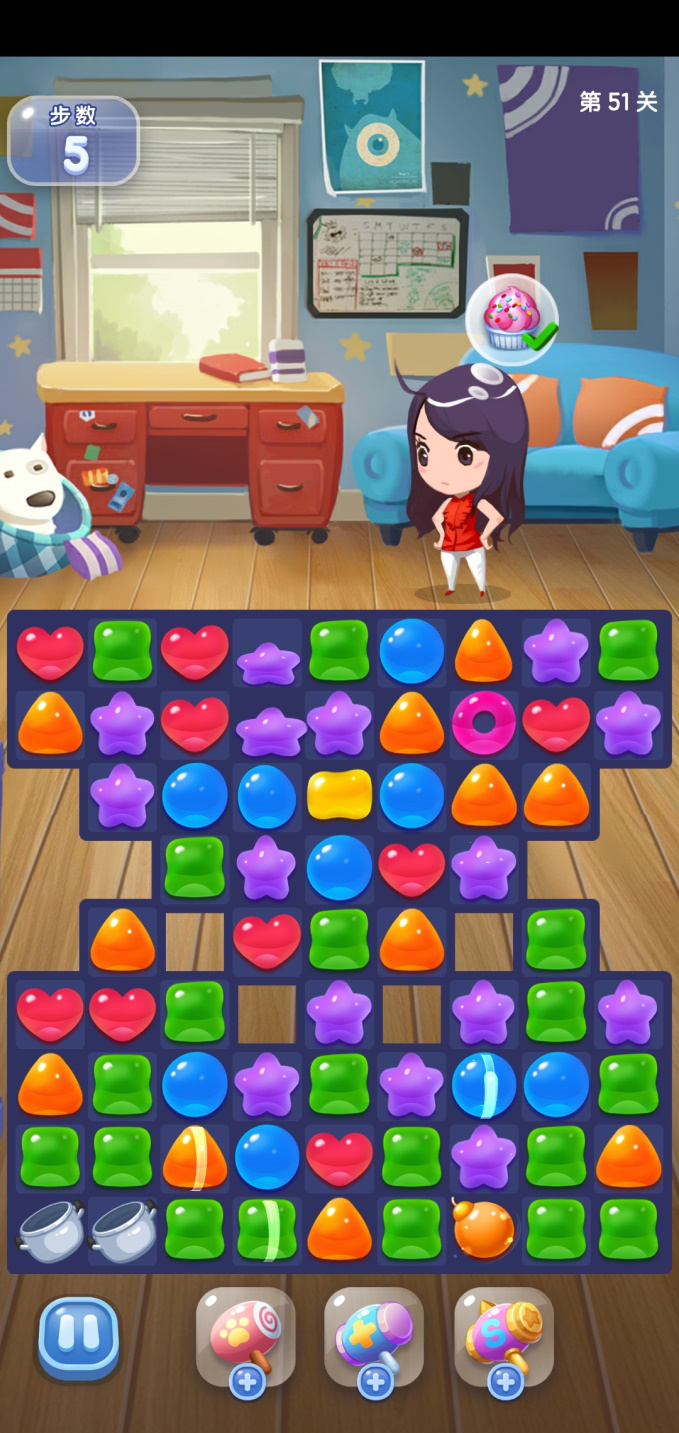Select the pink donut candy
The height and width of the screenshot is (1433, 679).
484,723
